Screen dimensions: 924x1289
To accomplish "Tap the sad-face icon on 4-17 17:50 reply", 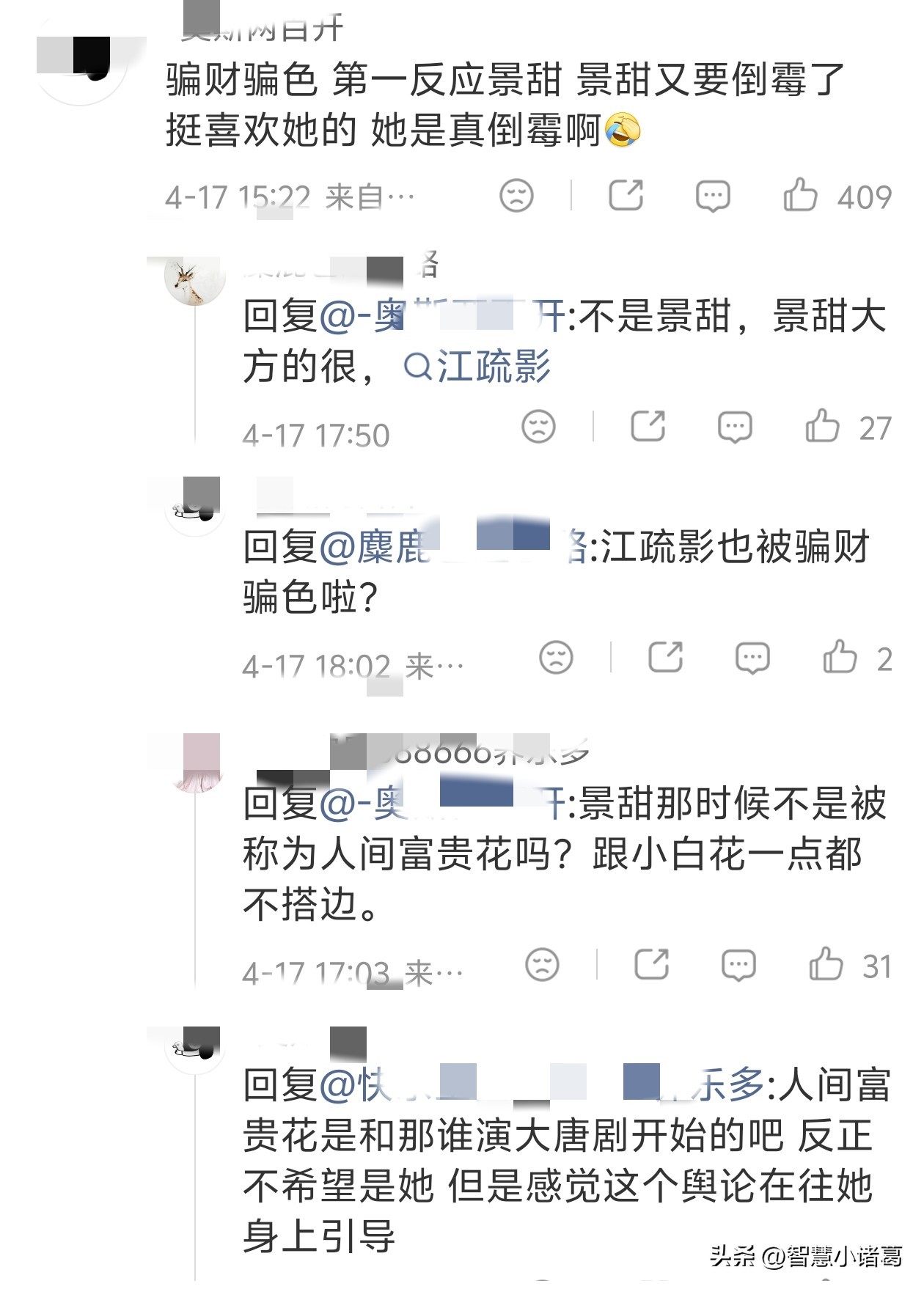I will (x=538, y=426).
